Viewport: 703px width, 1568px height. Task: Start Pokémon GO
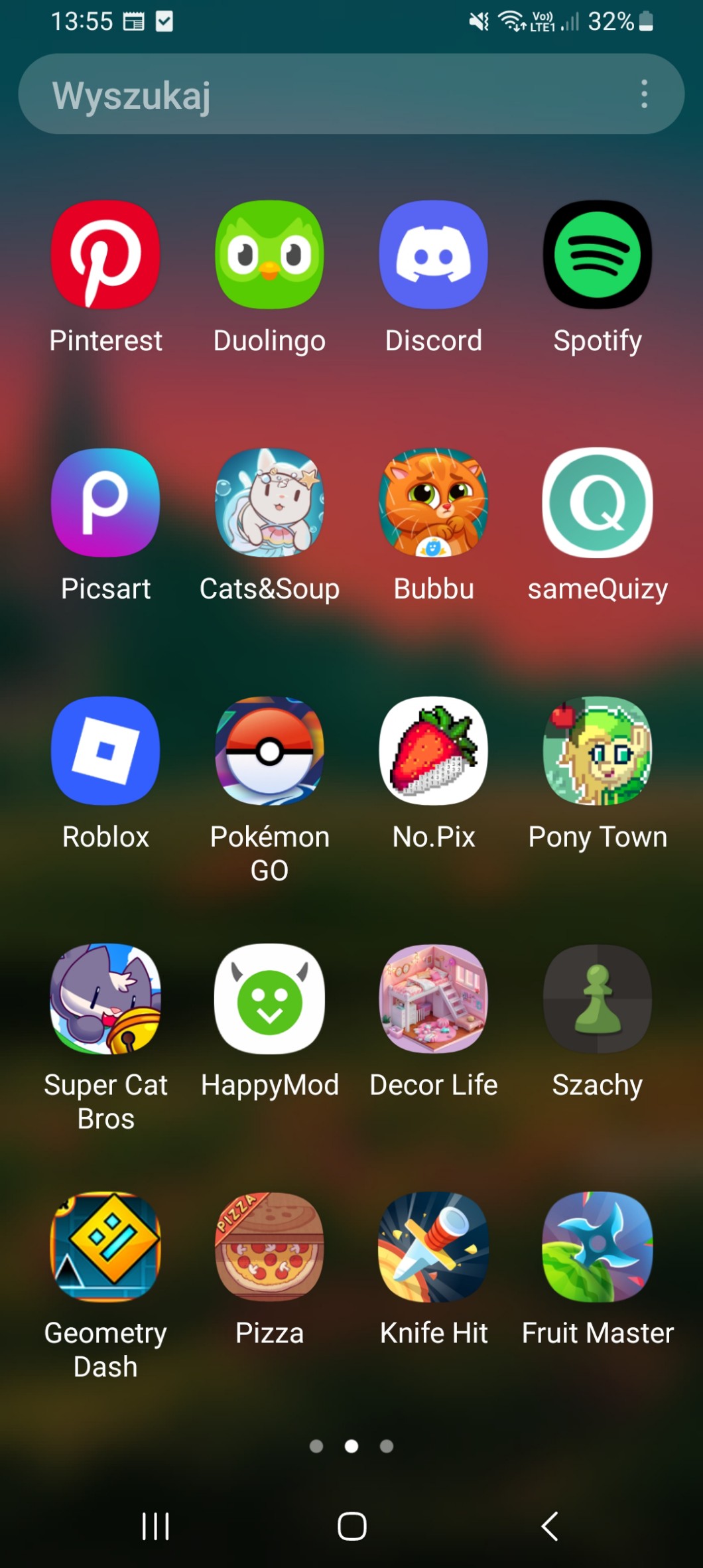[x=269, y=750]
